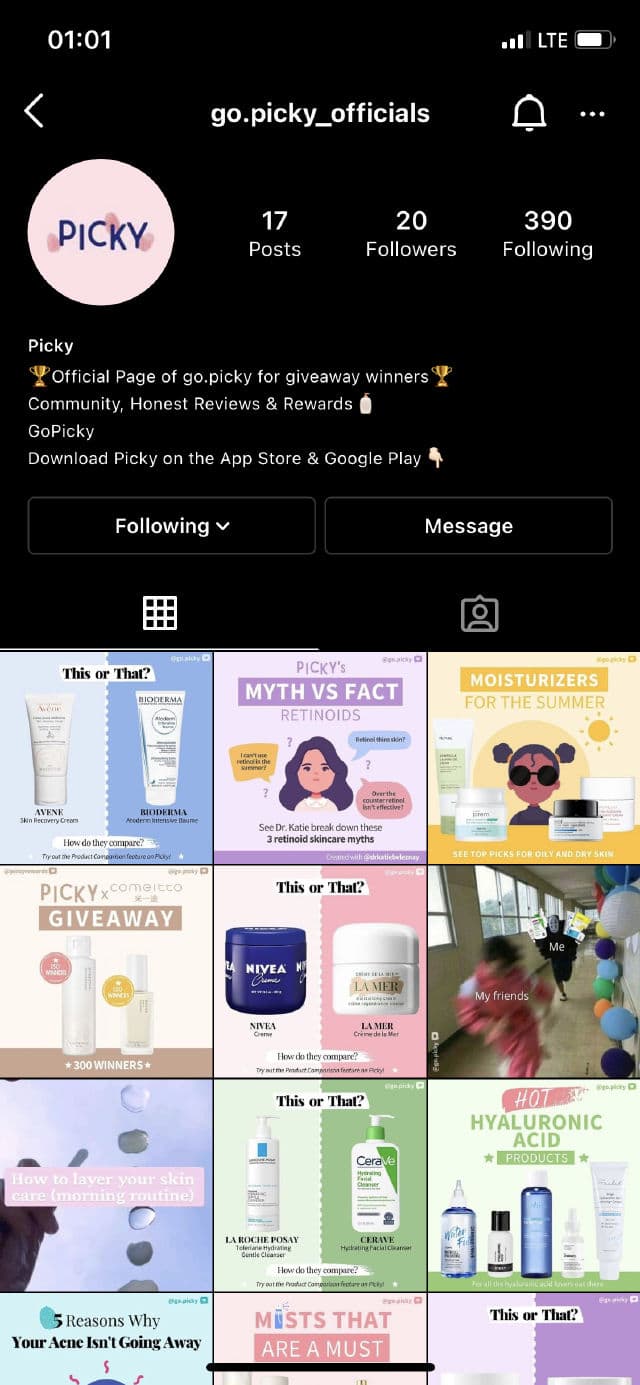
Task: Open the Avene vs Bioderma post
Action: 106,758
